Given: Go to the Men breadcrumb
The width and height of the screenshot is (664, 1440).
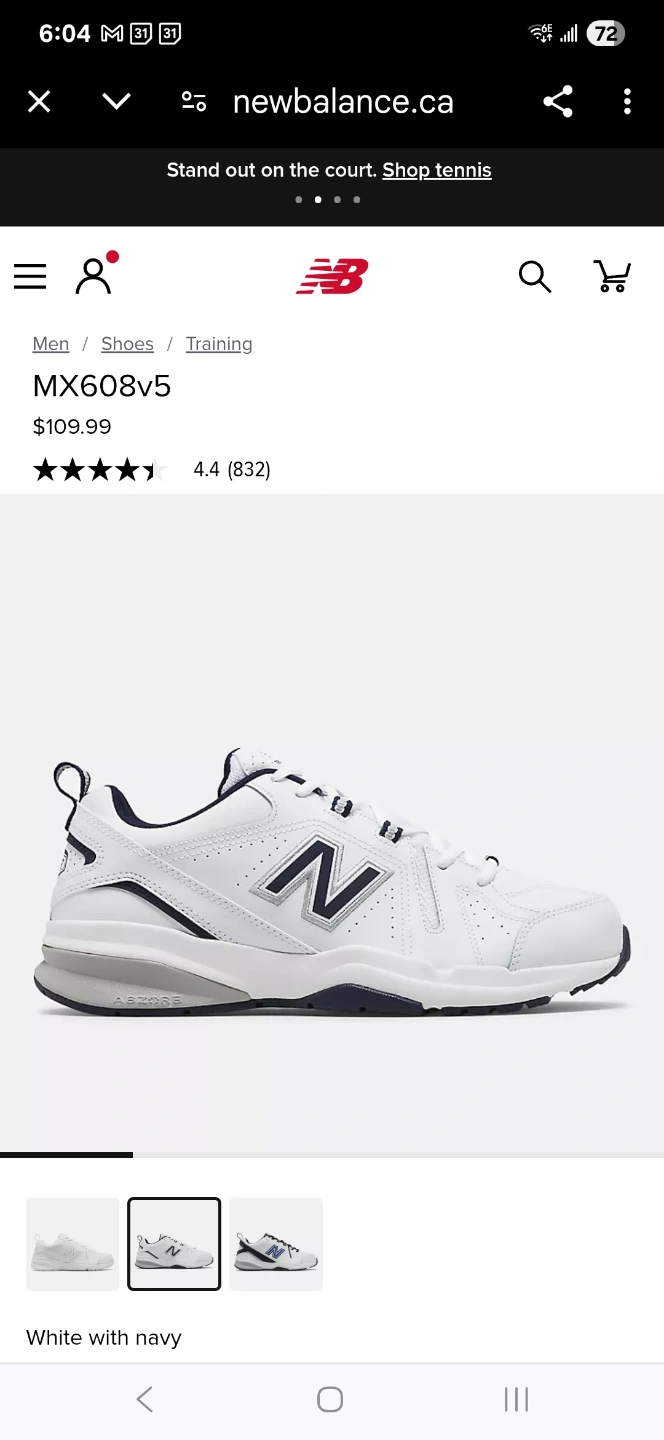Looking at the screenshot, I should tap(51, 344).
